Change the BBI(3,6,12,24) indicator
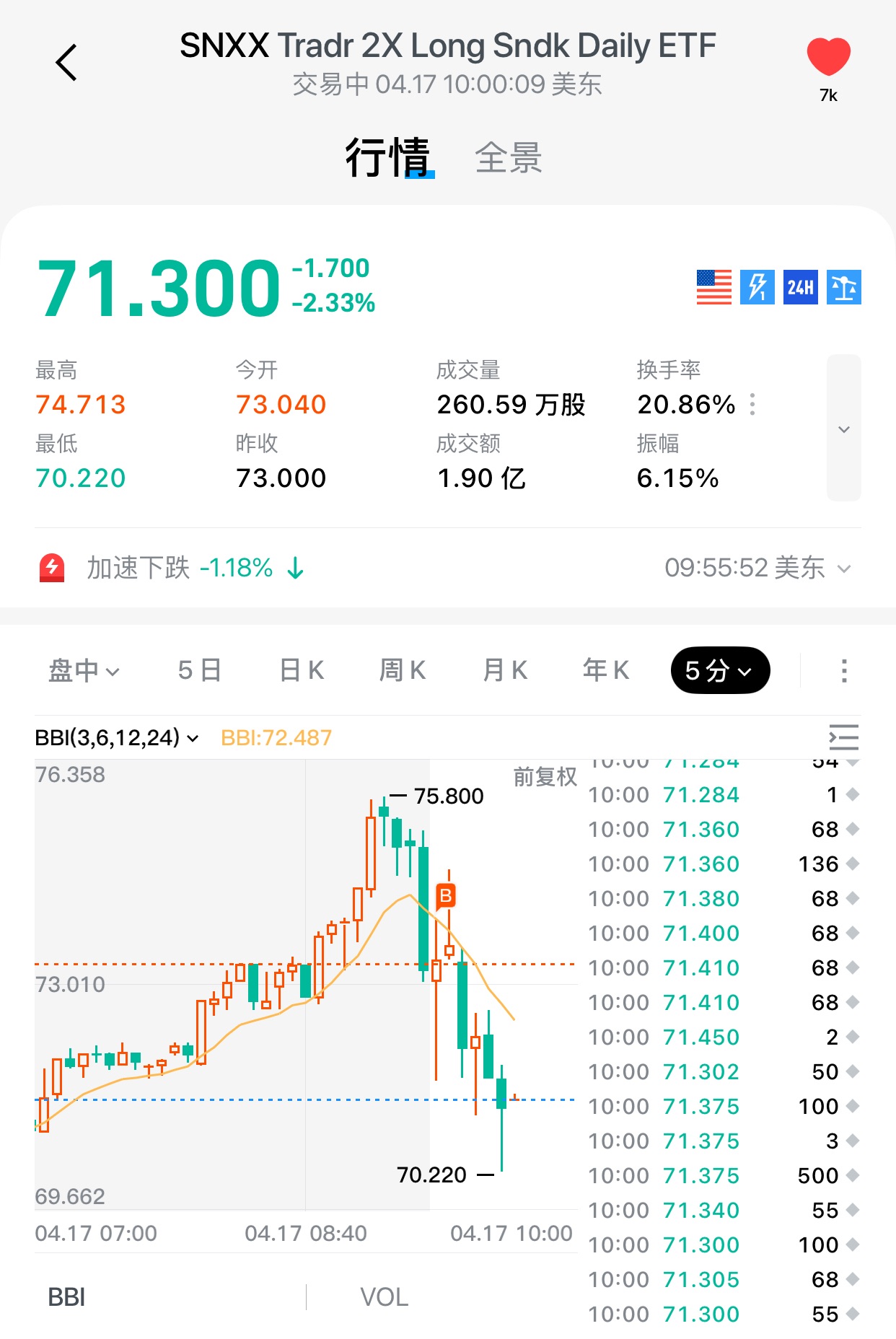The width and height of the screenshot is (896, 1339). [x=117, y=738]
